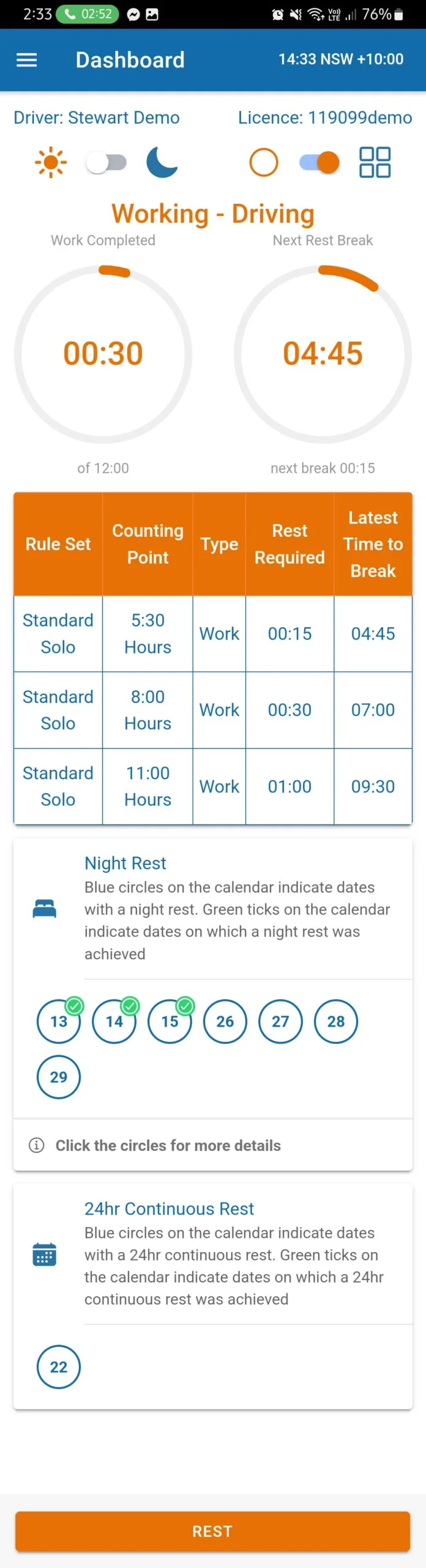Image resolution: width=426 pixels, height=1568 pixels.
Task: Open the hamburger navigation menu
Action: click(x=26, y=60)
